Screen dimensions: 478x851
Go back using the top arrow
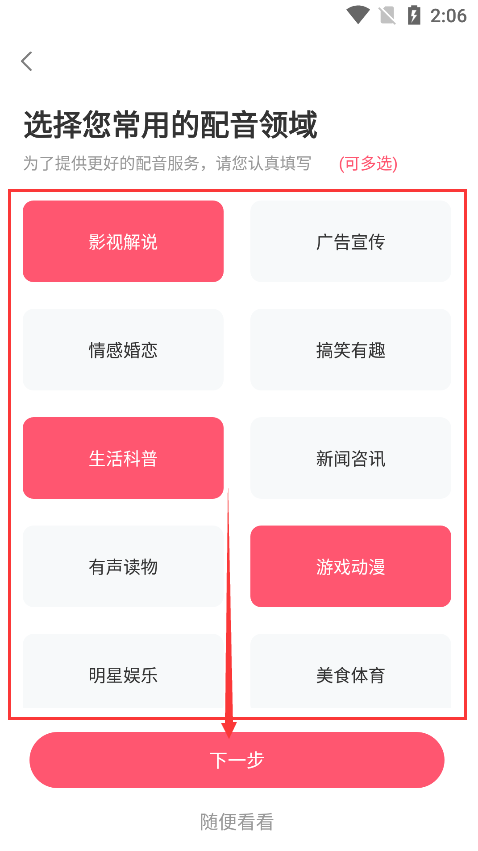click(x=27, y=61)
